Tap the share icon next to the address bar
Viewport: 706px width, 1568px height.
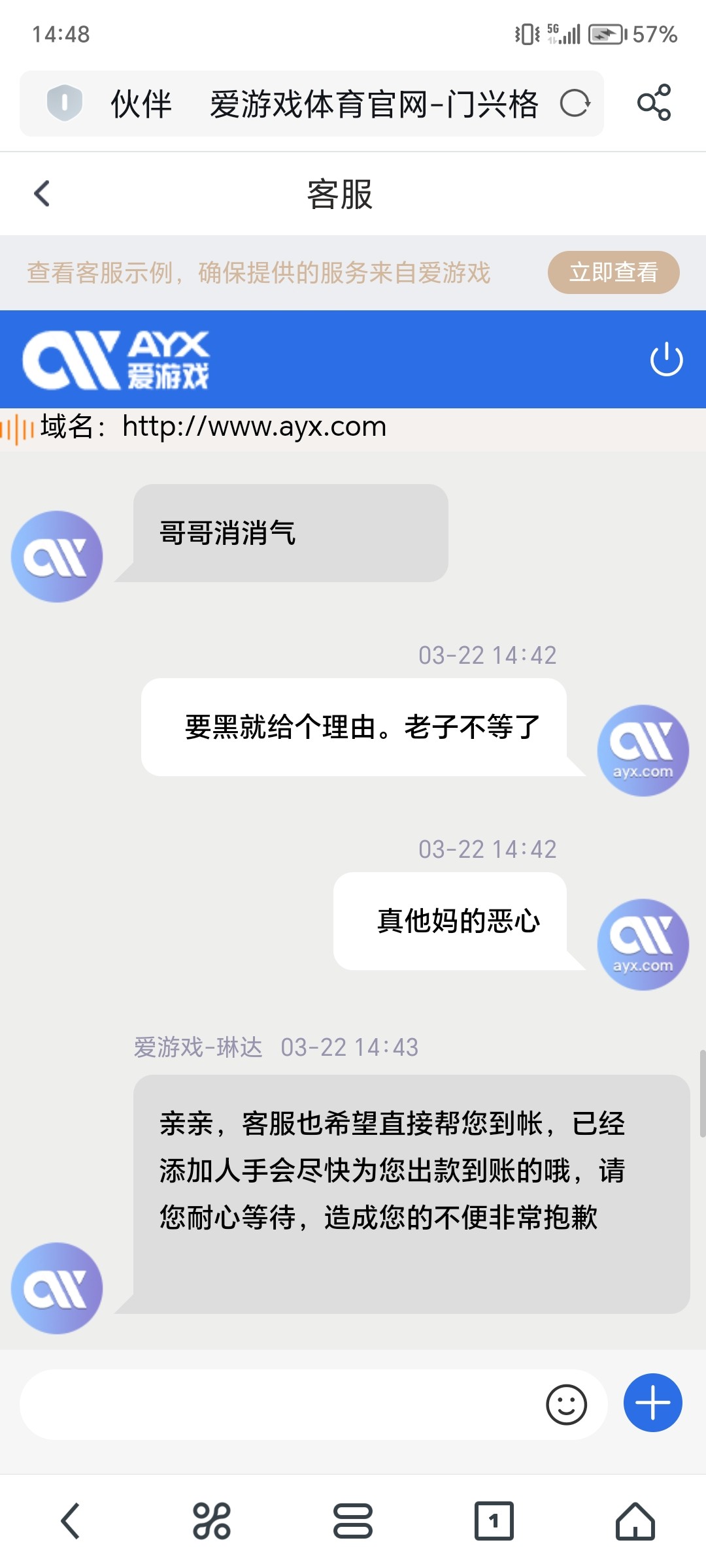(x=654, y=103)
